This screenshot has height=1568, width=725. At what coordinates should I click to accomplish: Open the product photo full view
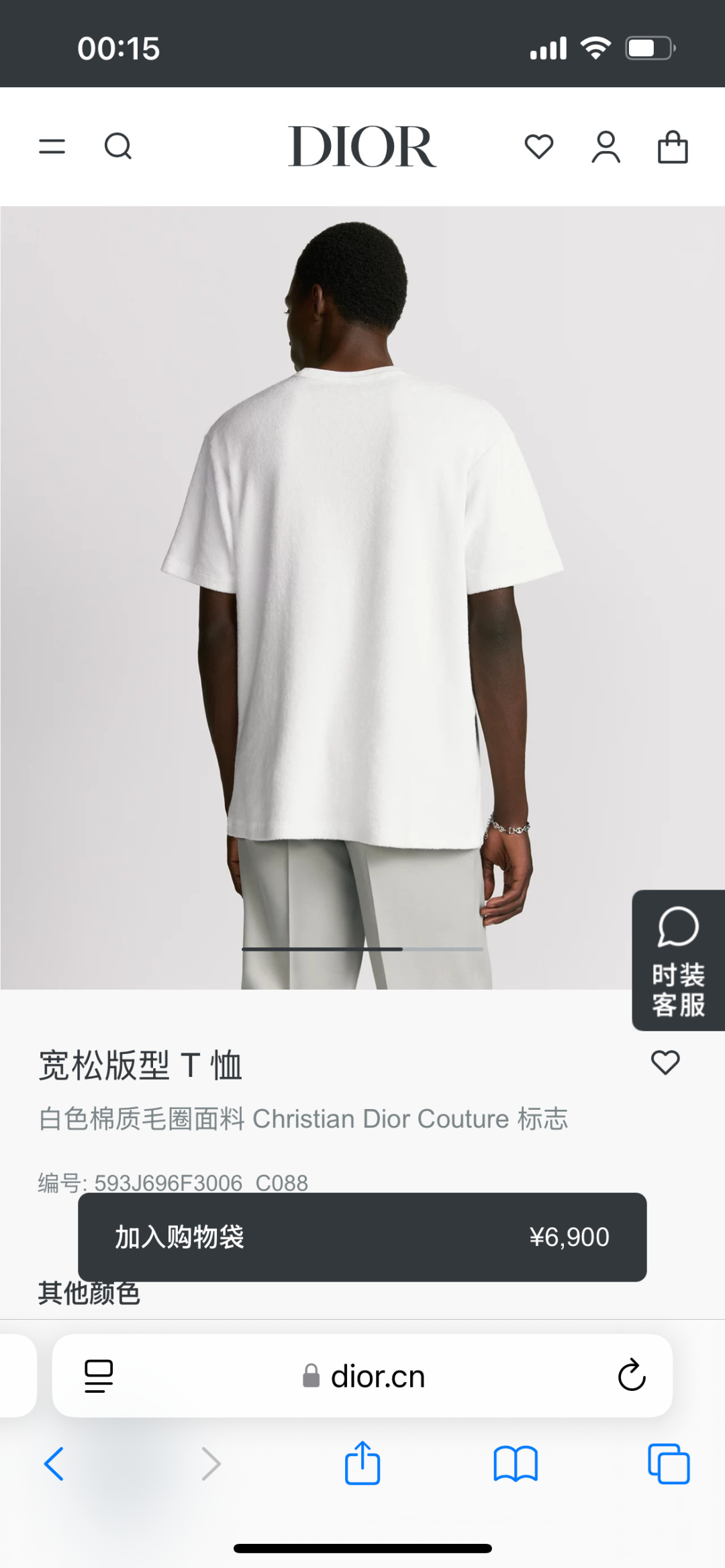pos(362,597)
